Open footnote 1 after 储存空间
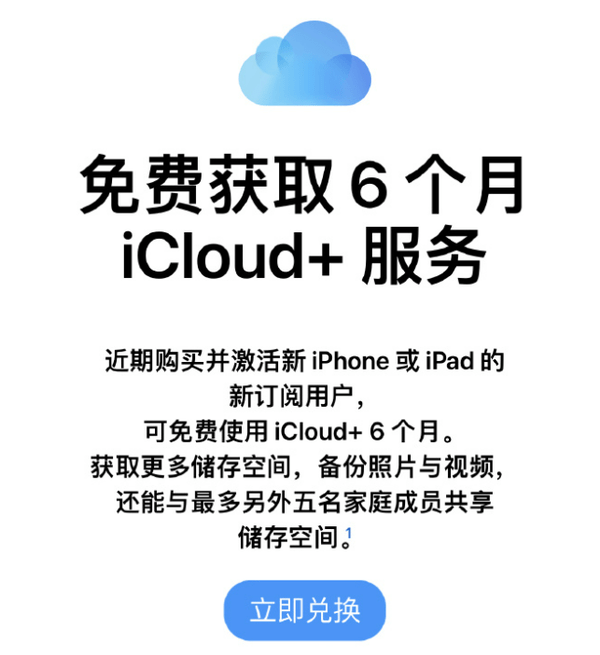Viewport: 600px width, 655px height. tap(349, 533)
